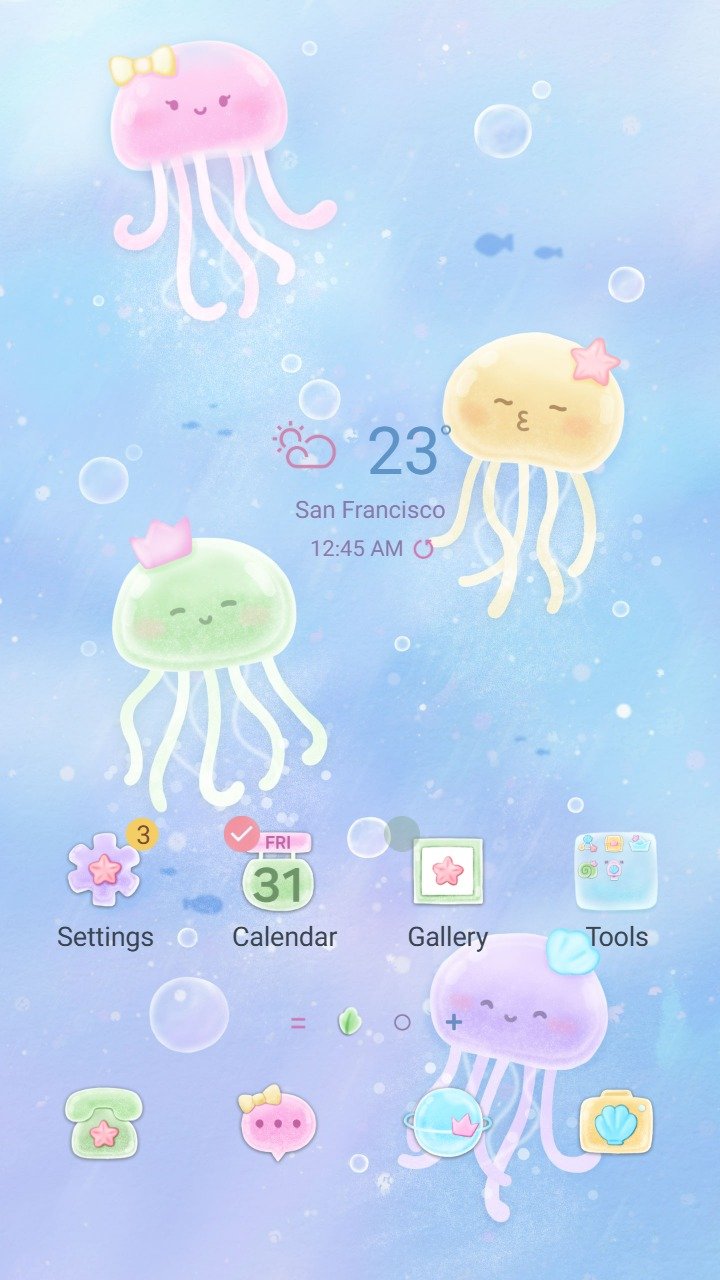Open the Gallery app

click(447, 870)
